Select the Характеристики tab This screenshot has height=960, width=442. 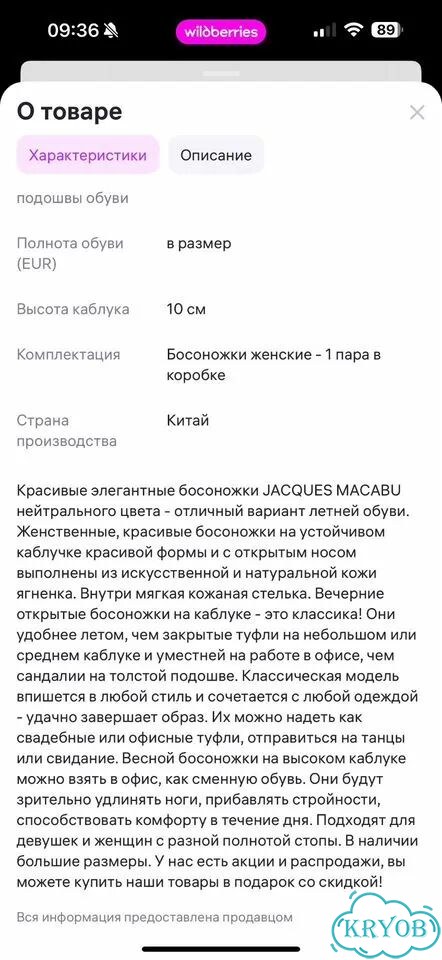tap(88, 155)
